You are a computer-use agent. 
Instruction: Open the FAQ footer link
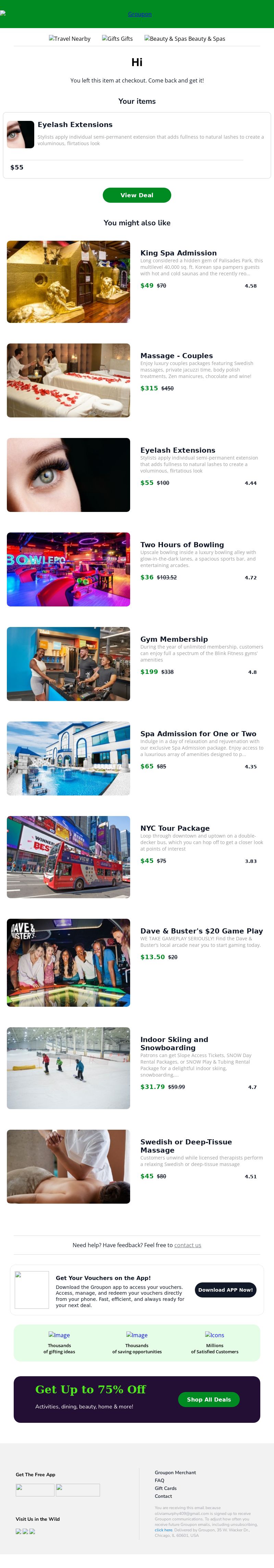[x=160, y=1480]
